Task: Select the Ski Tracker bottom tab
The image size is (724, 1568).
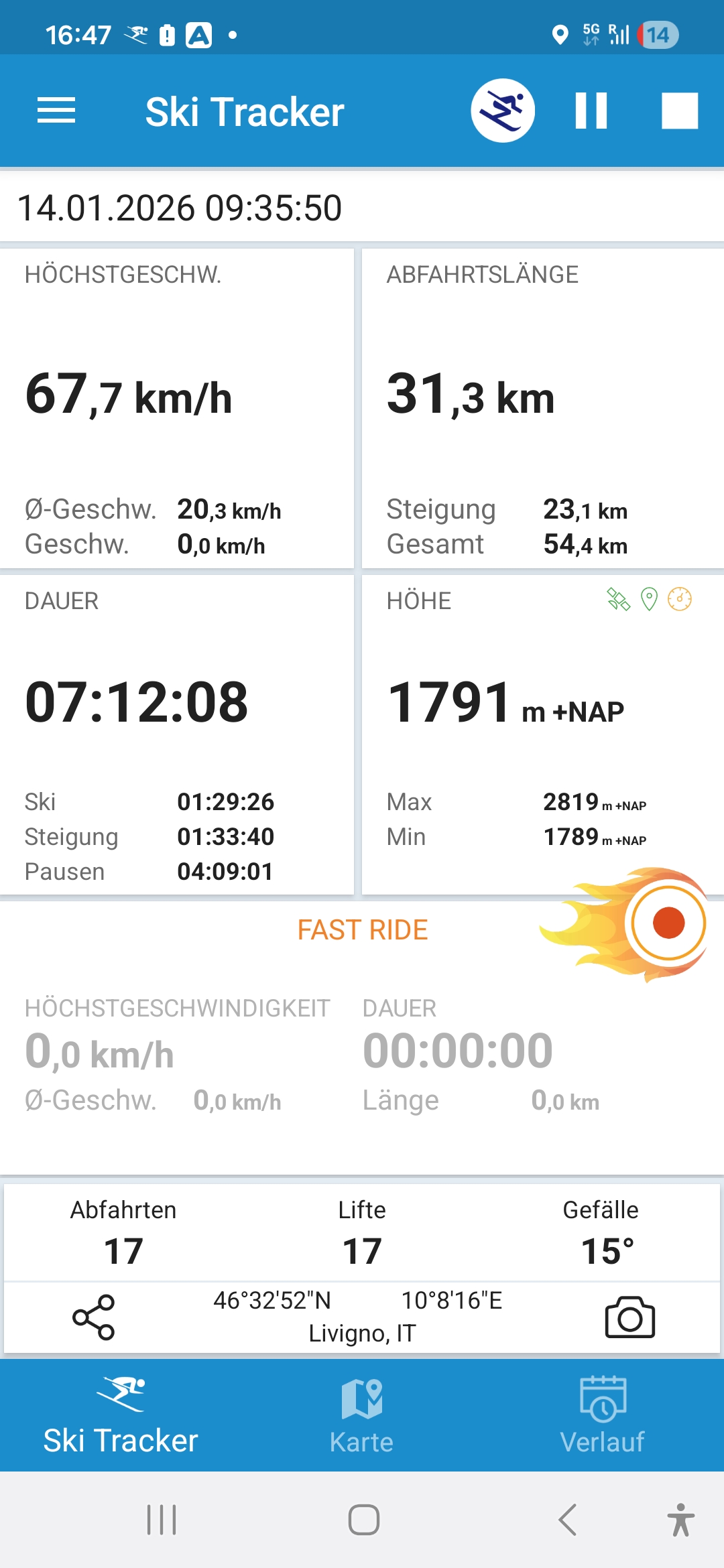Action: tap(121, 1415)
